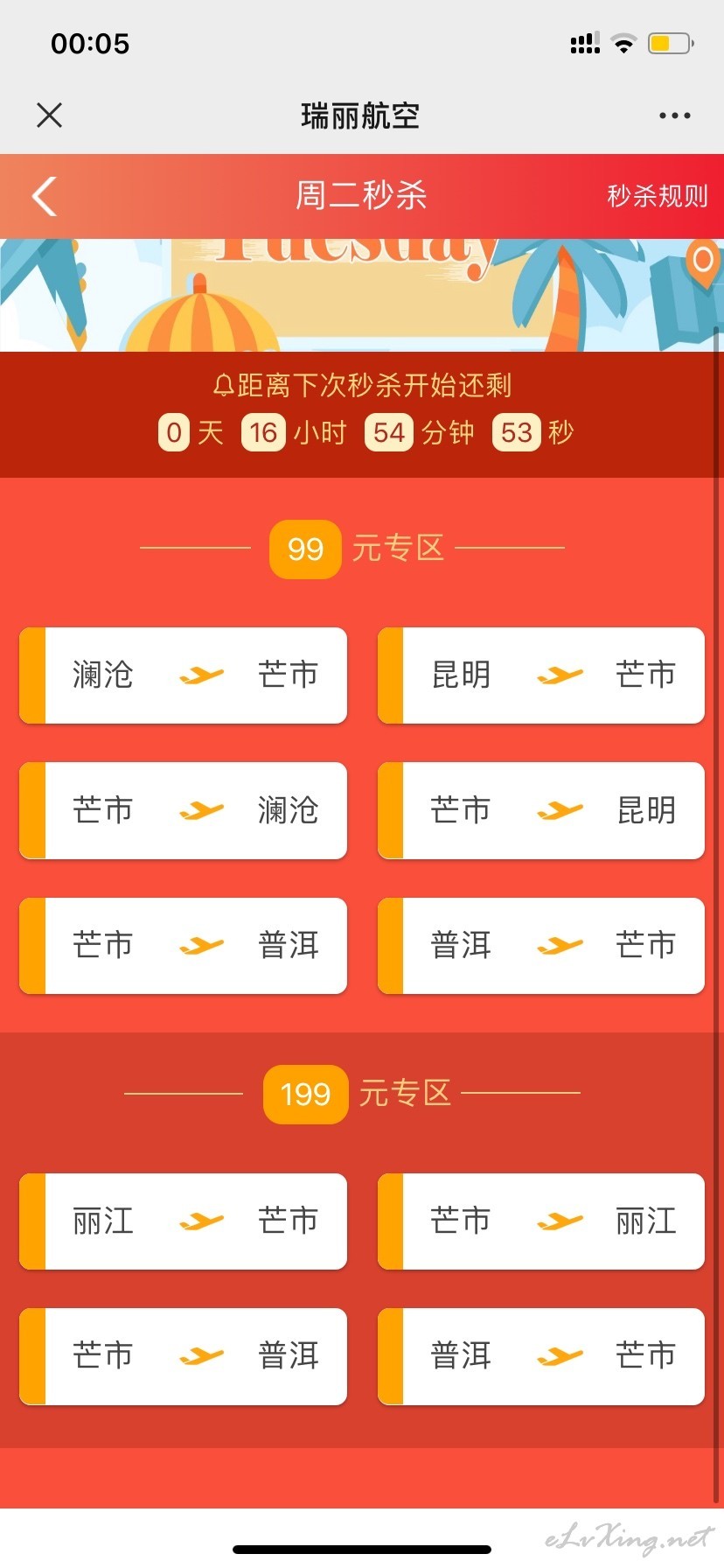724x1568 pixels.
Task: Go back from 周二秒杀 page
Action: coord(45,195)
